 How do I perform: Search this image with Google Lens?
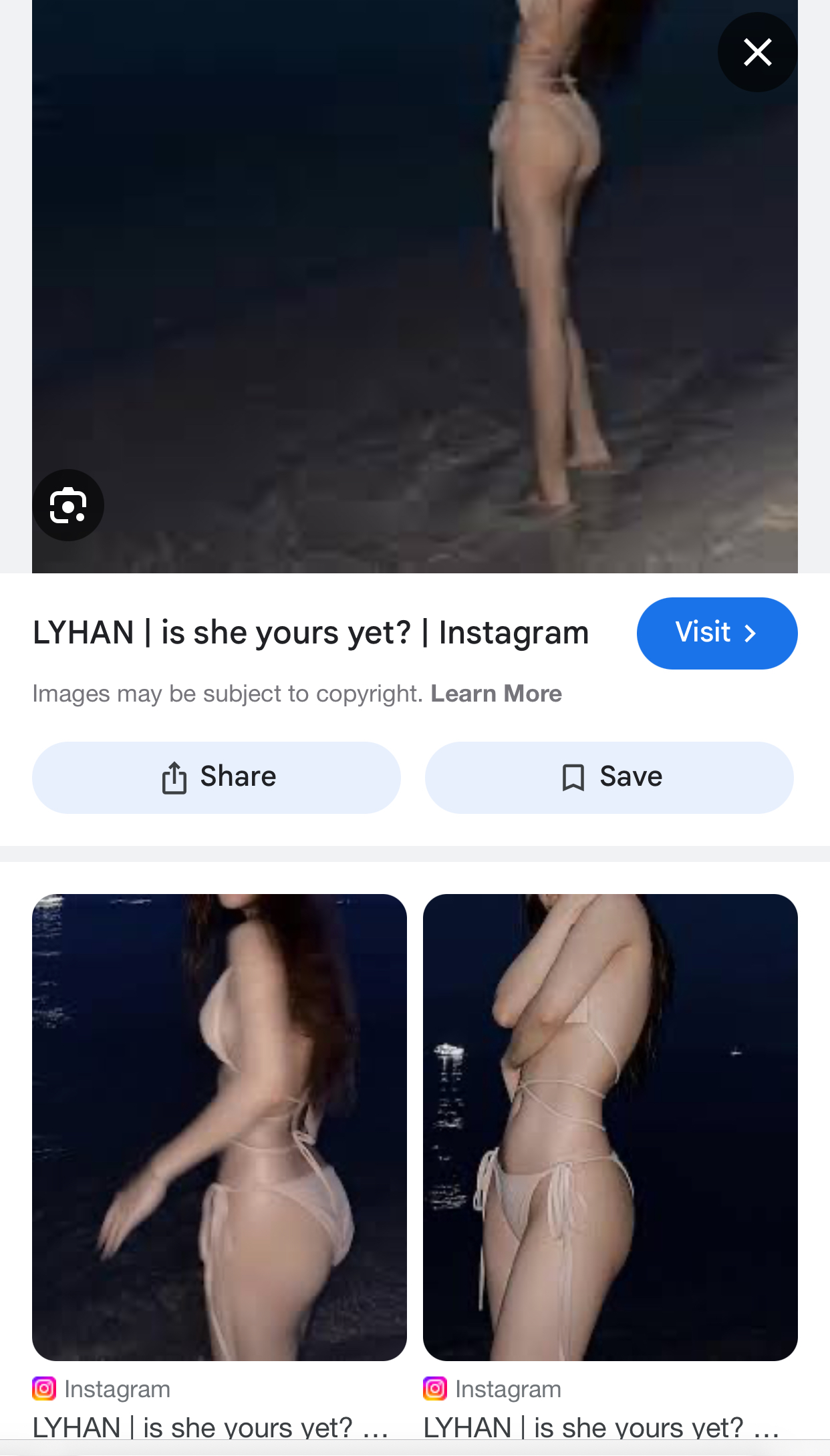[x=68, y=505]
